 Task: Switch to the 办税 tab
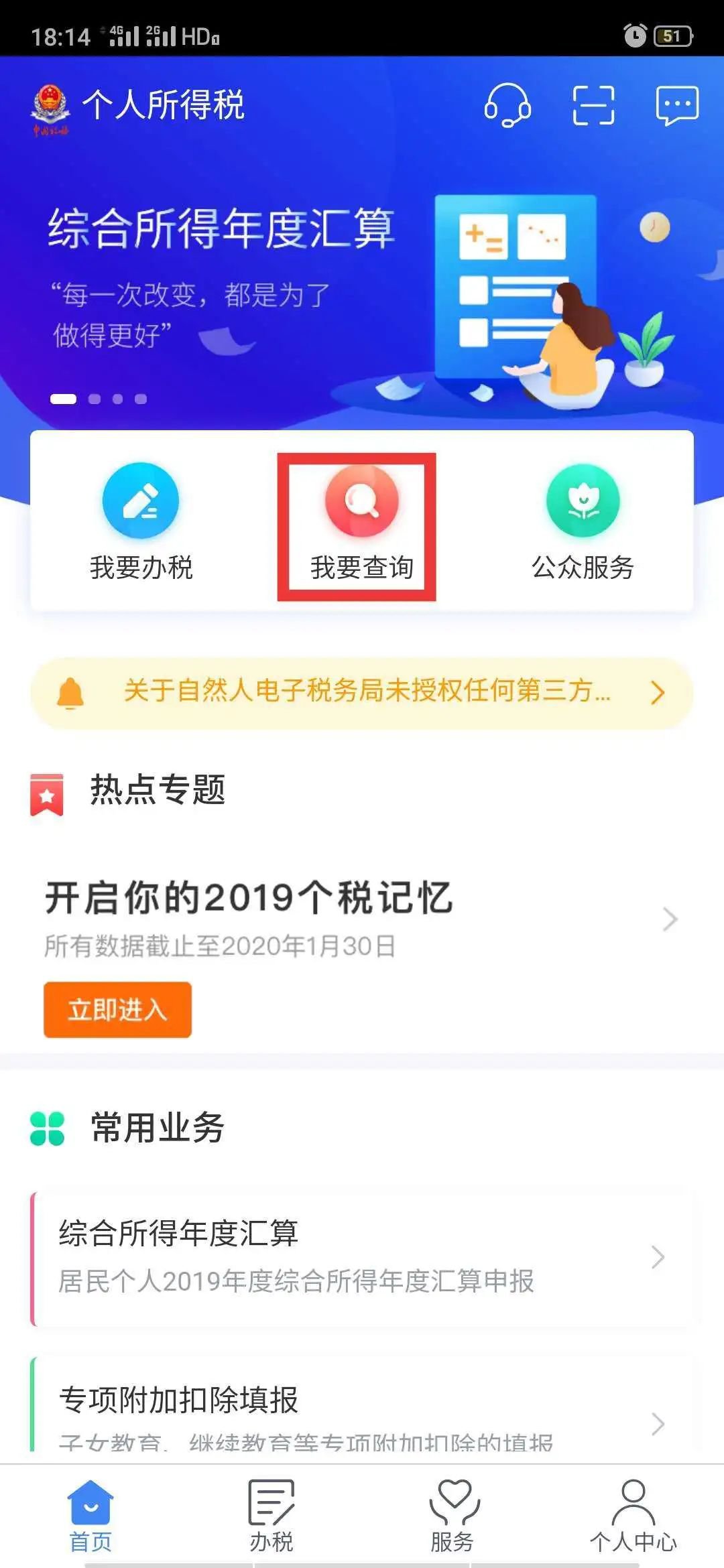[x=271, y=1516]
